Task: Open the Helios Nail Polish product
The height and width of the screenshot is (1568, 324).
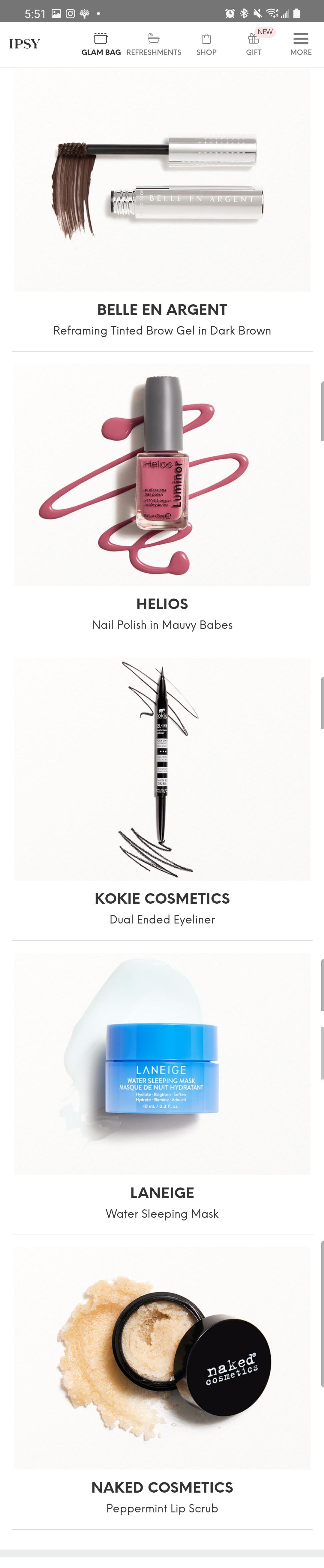Action: [162, 475]
